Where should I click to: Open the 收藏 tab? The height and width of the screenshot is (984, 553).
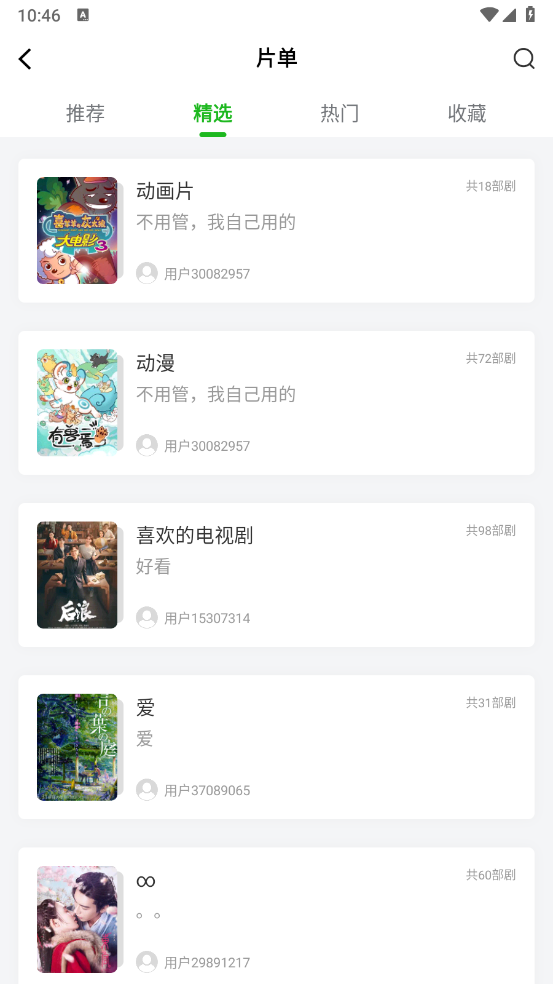pyautogui.click(x=467, y=114)
